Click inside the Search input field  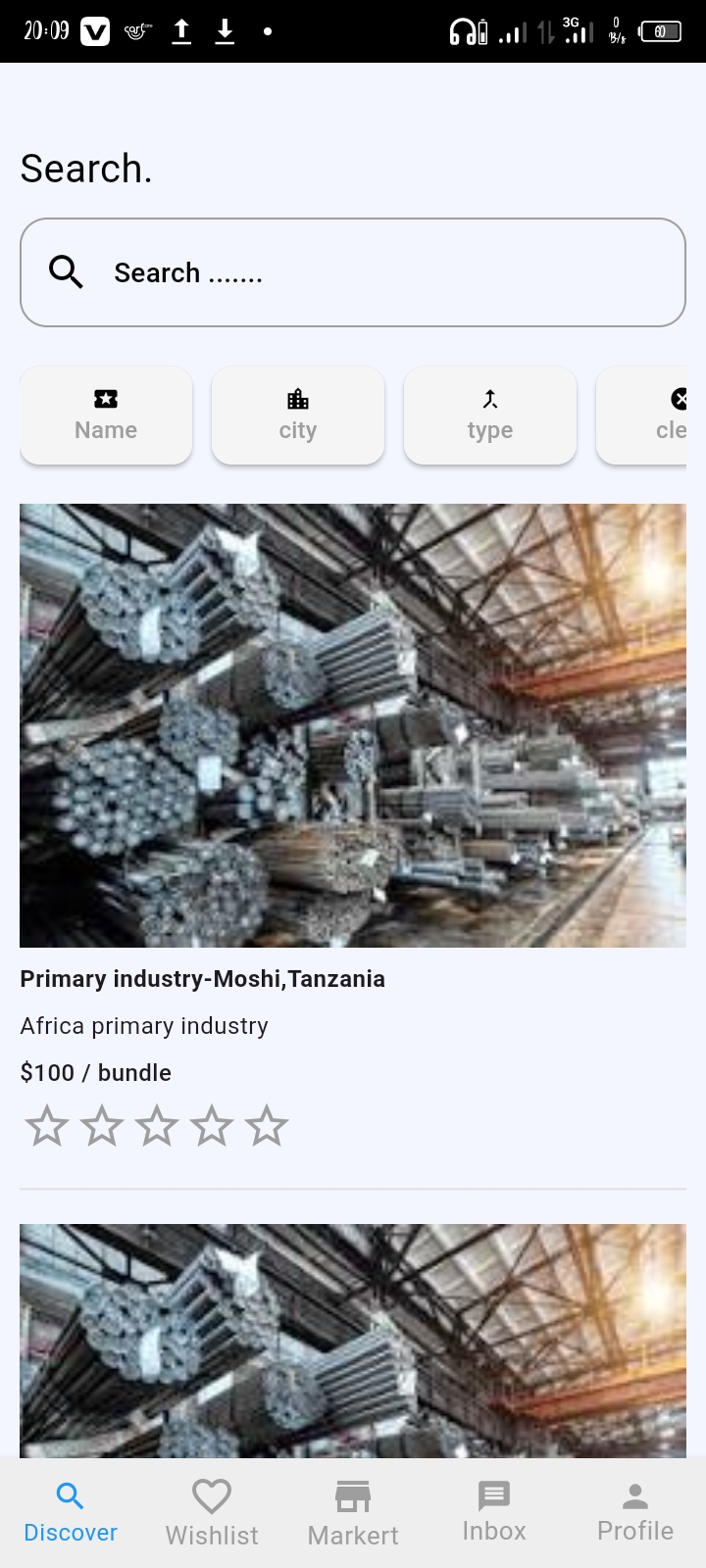click(x=353, y=271)
